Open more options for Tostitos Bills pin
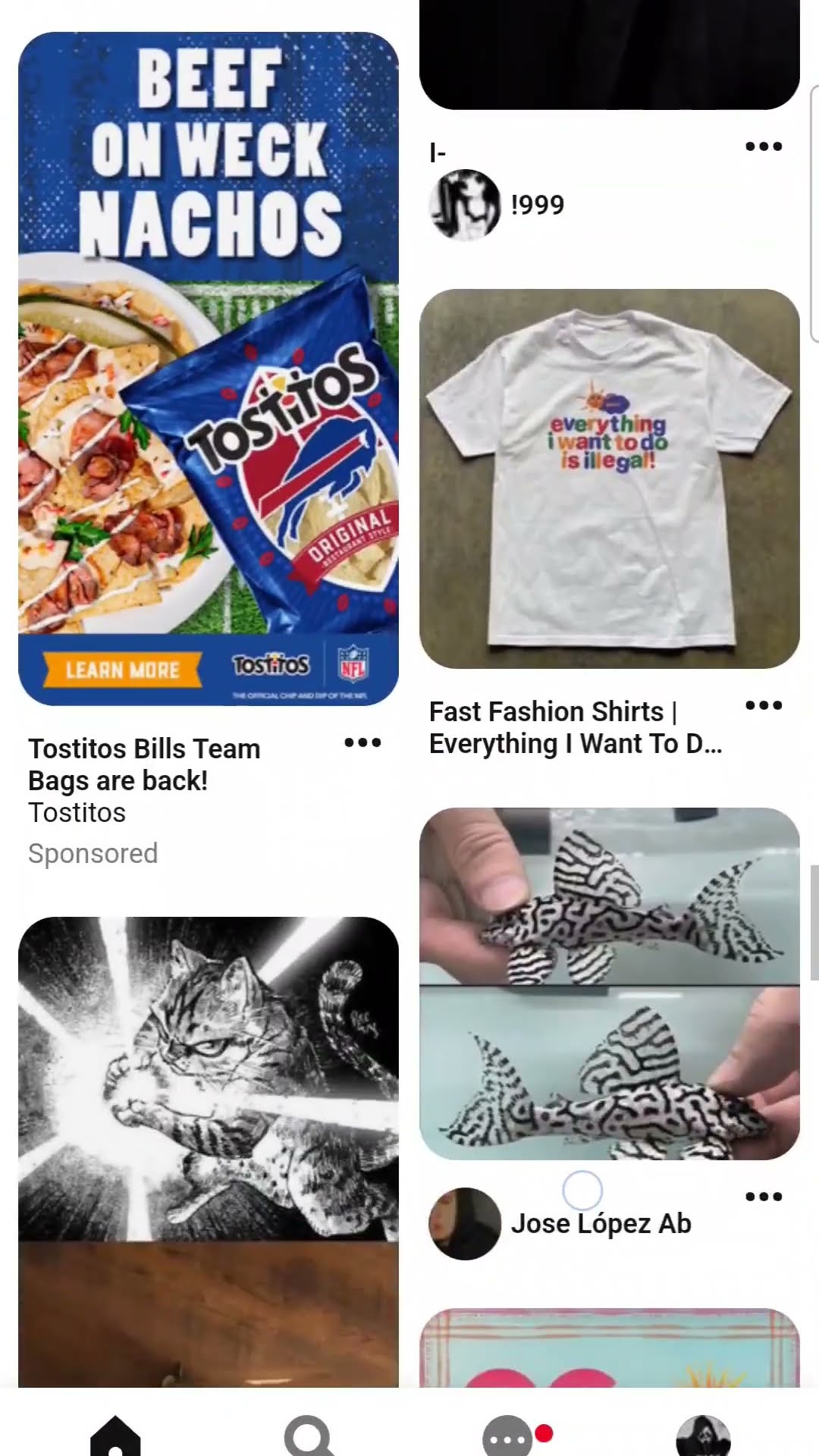The width and height of the screenshot is (819, 1456). tap(362, 742)
